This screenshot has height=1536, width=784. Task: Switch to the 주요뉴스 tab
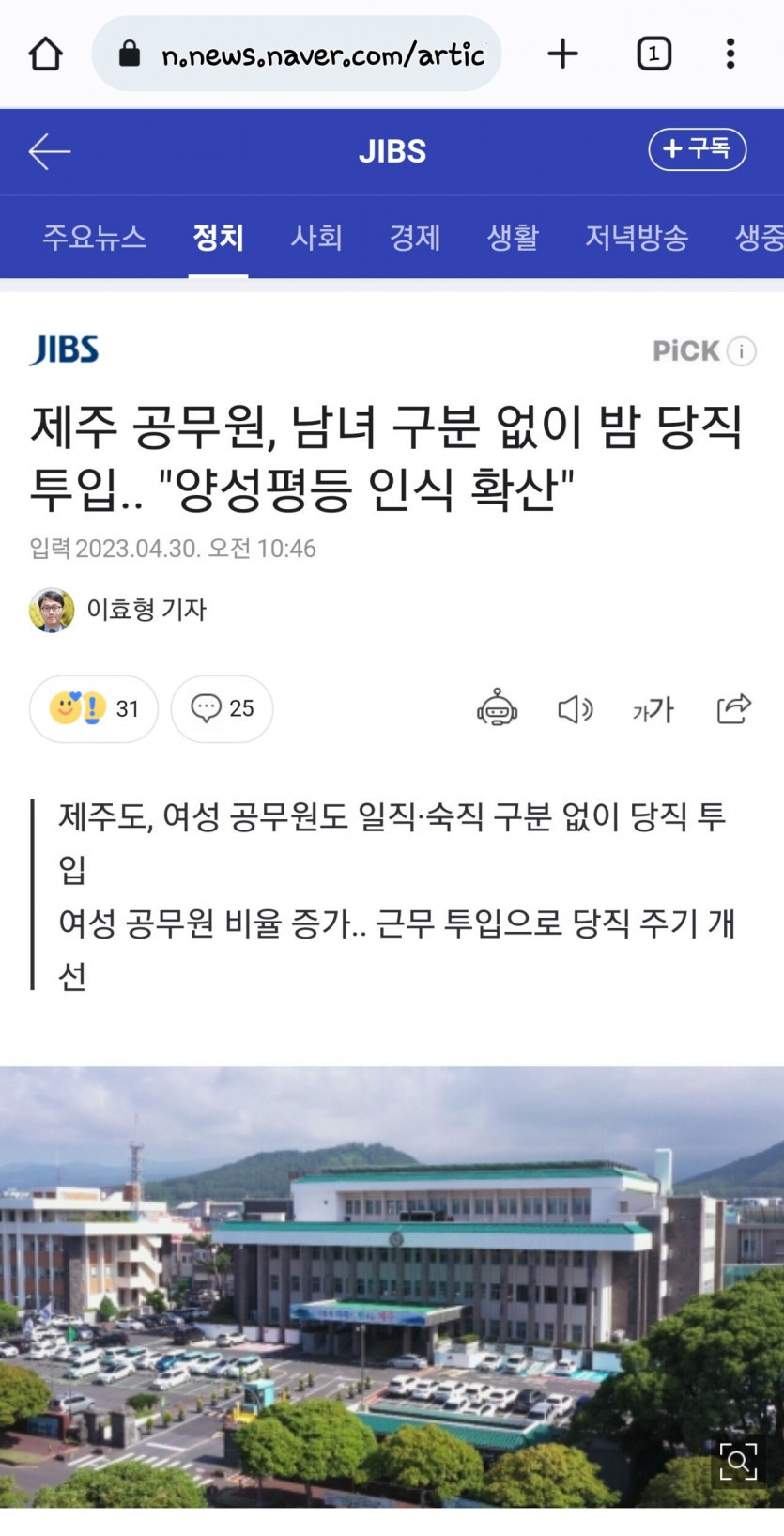coord(94,237)
